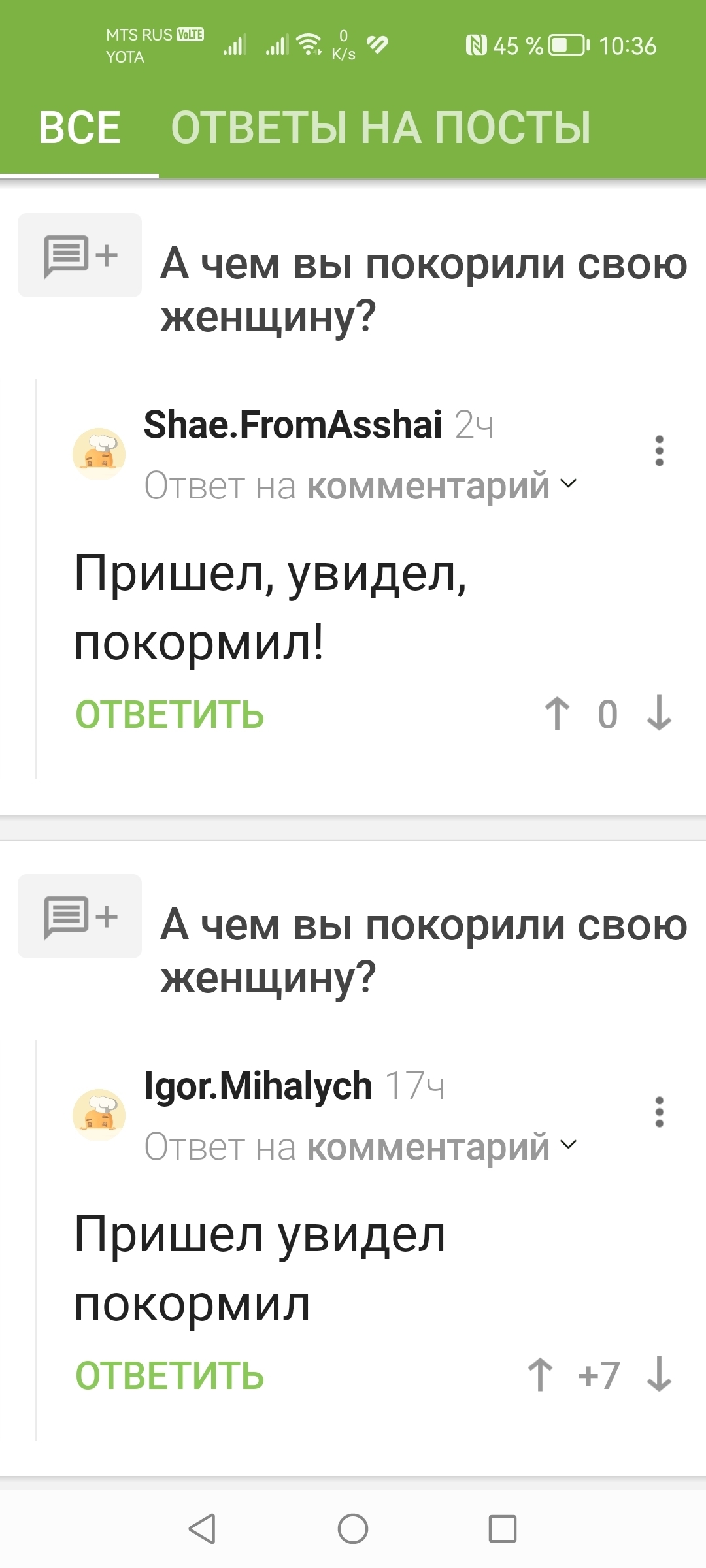Open Shae.FromAsshai's profile

(292, 425)
